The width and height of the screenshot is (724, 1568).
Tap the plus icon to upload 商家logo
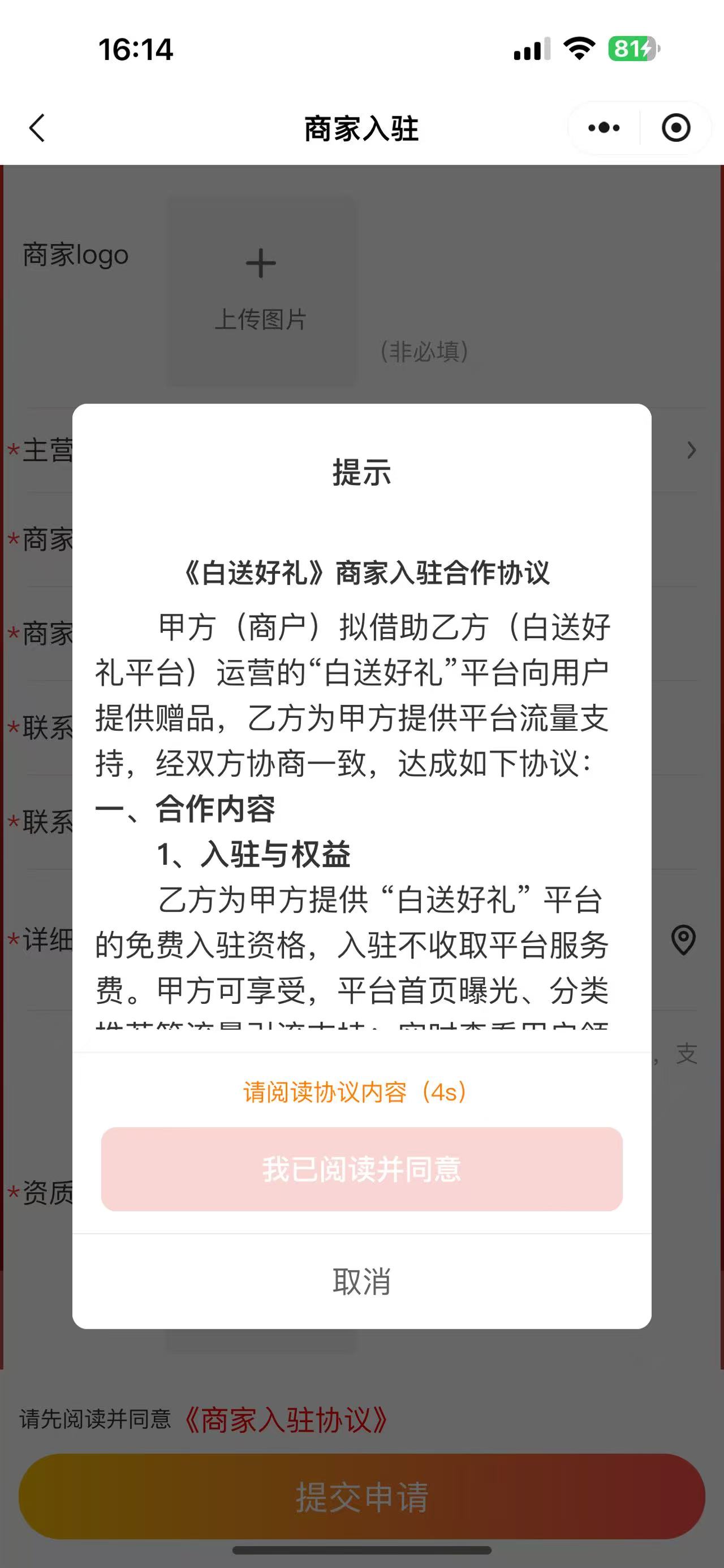(261, 262)
